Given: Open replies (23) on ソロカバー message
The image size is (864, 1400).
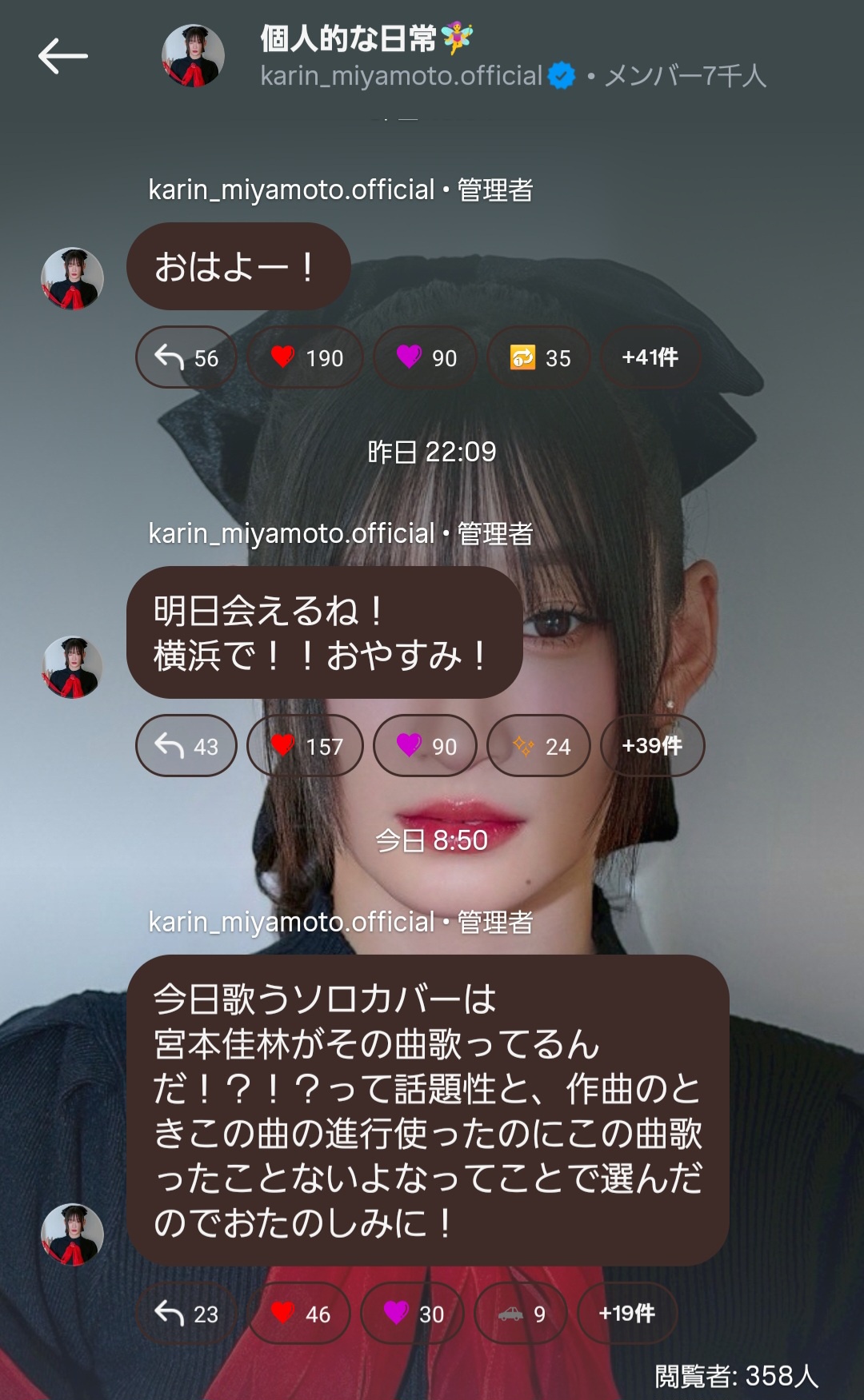Looking at the screenshot, I should click(186, 1314).
